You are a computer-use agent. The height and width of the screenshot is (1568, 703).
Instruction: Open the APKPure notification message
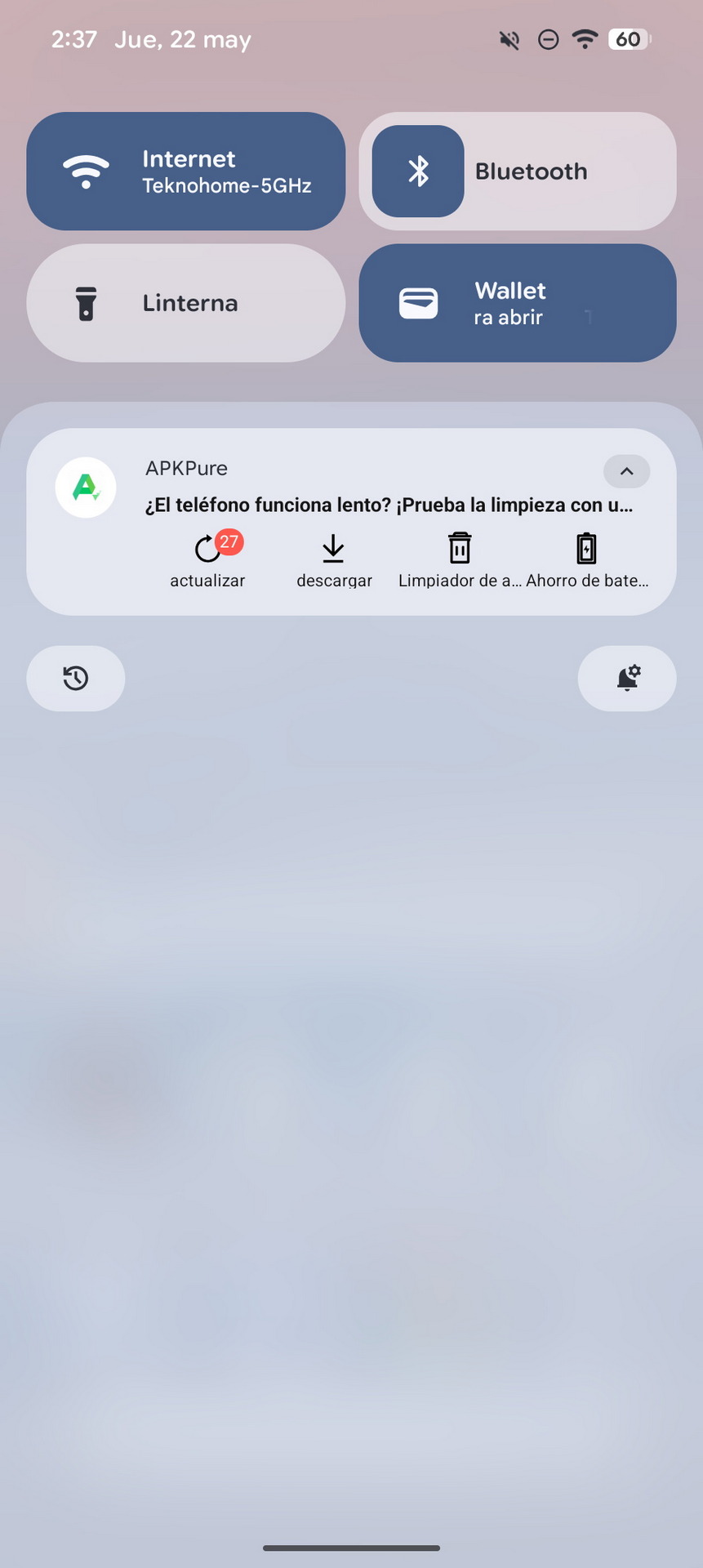(389, 505)
